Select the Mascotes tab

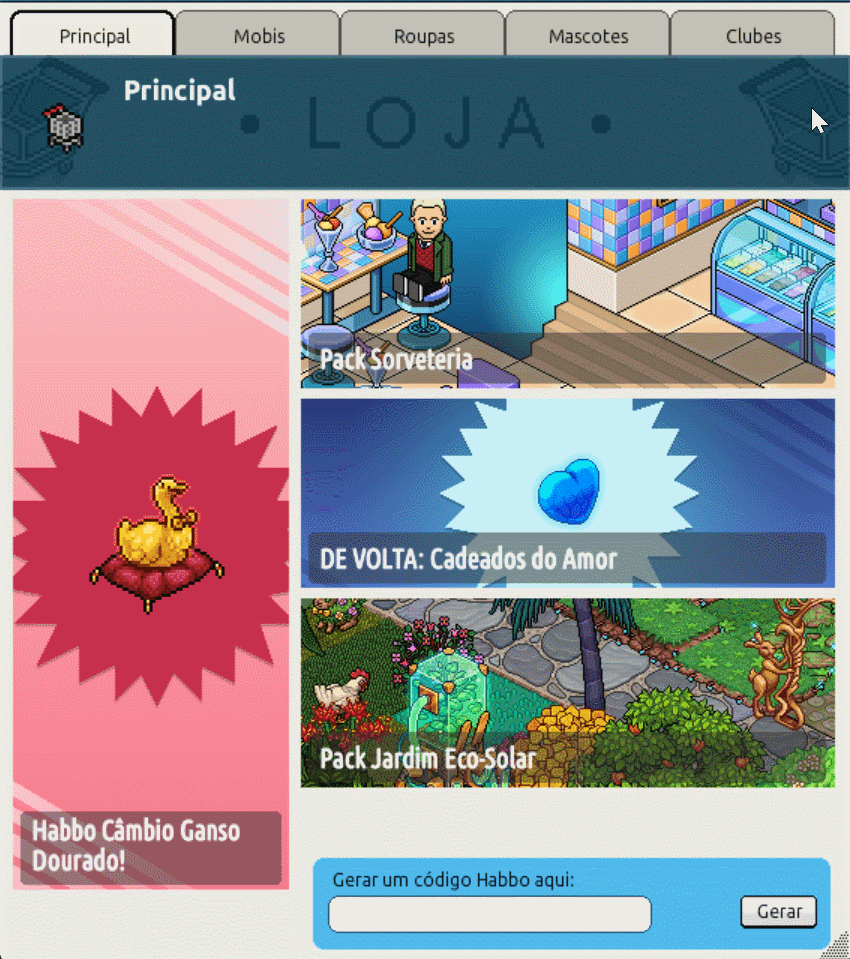(x=588, y=36)
